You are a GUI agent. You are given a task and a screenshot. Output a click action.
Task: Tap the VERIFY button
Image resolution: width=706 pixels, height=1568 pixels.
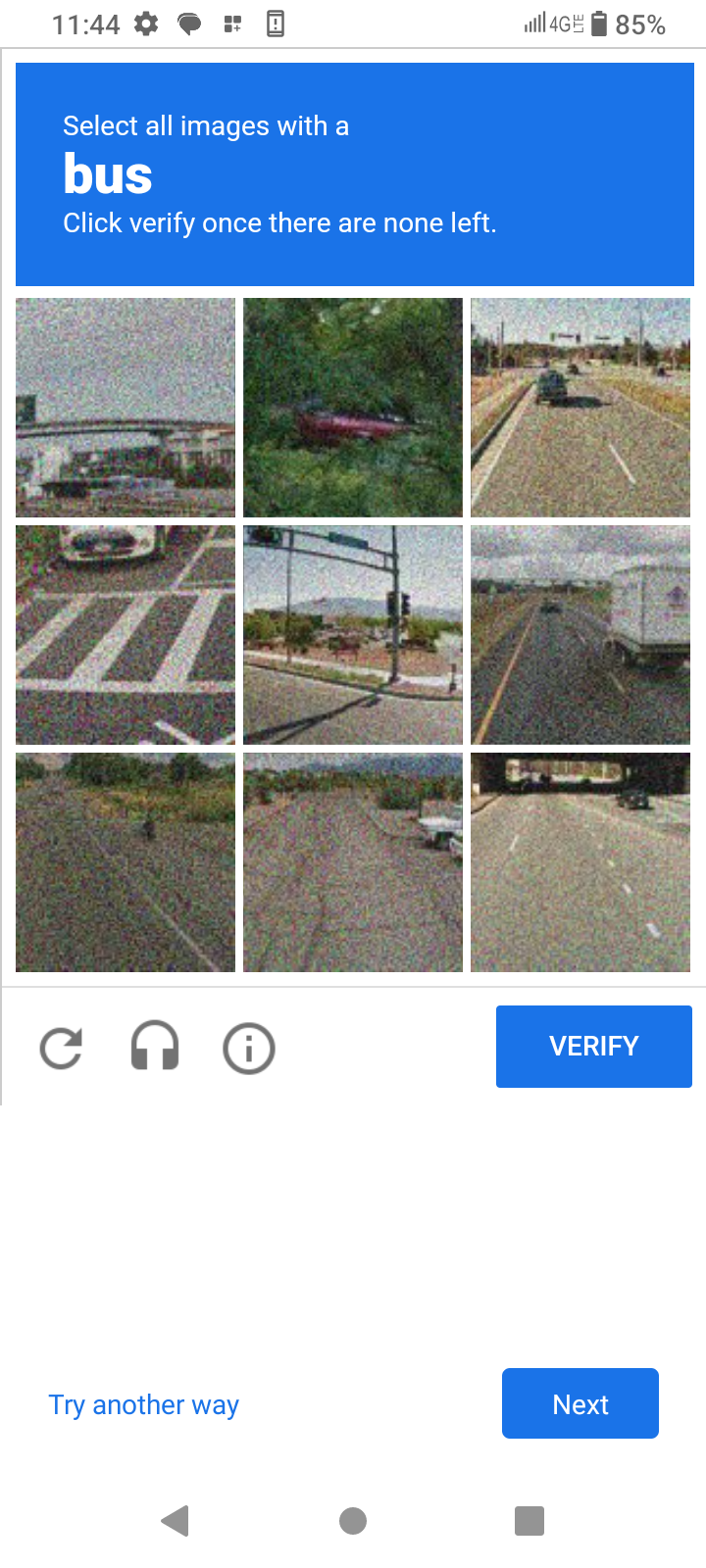tap(593, 1047)
